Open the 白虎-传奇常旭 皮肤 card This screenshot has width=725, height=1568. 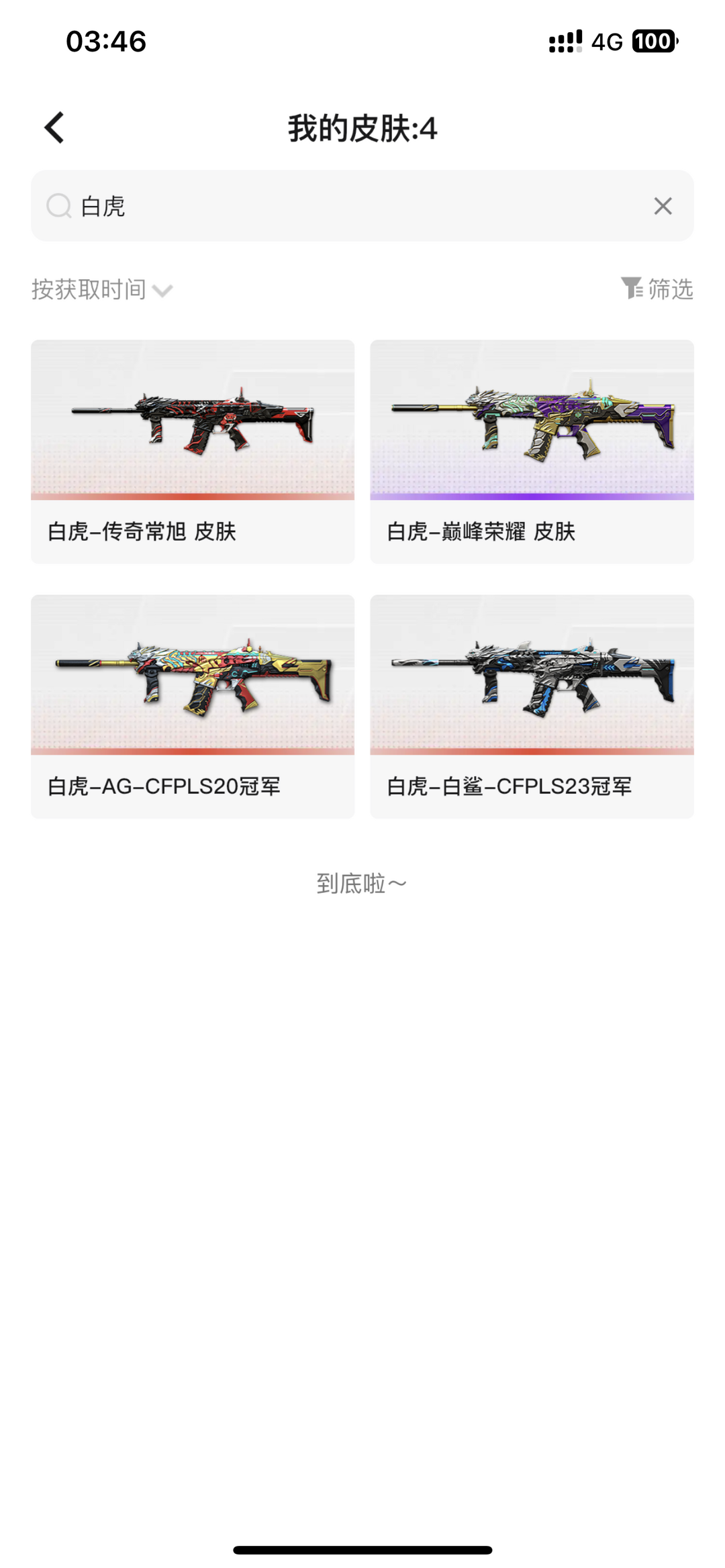(193, 451)
